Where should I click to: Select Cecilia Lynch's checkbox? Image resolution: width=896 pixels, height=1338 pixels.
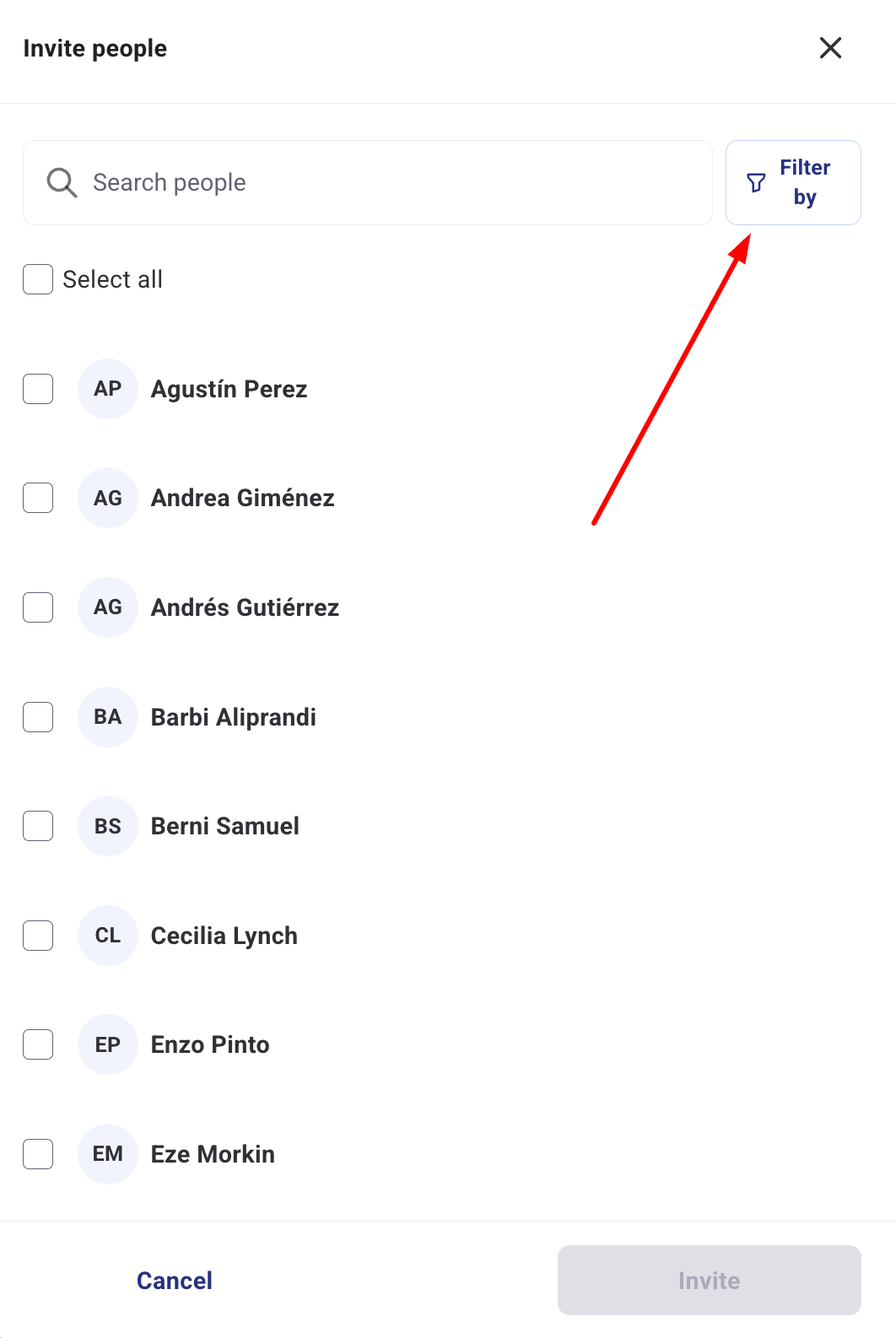click(38, 936)
